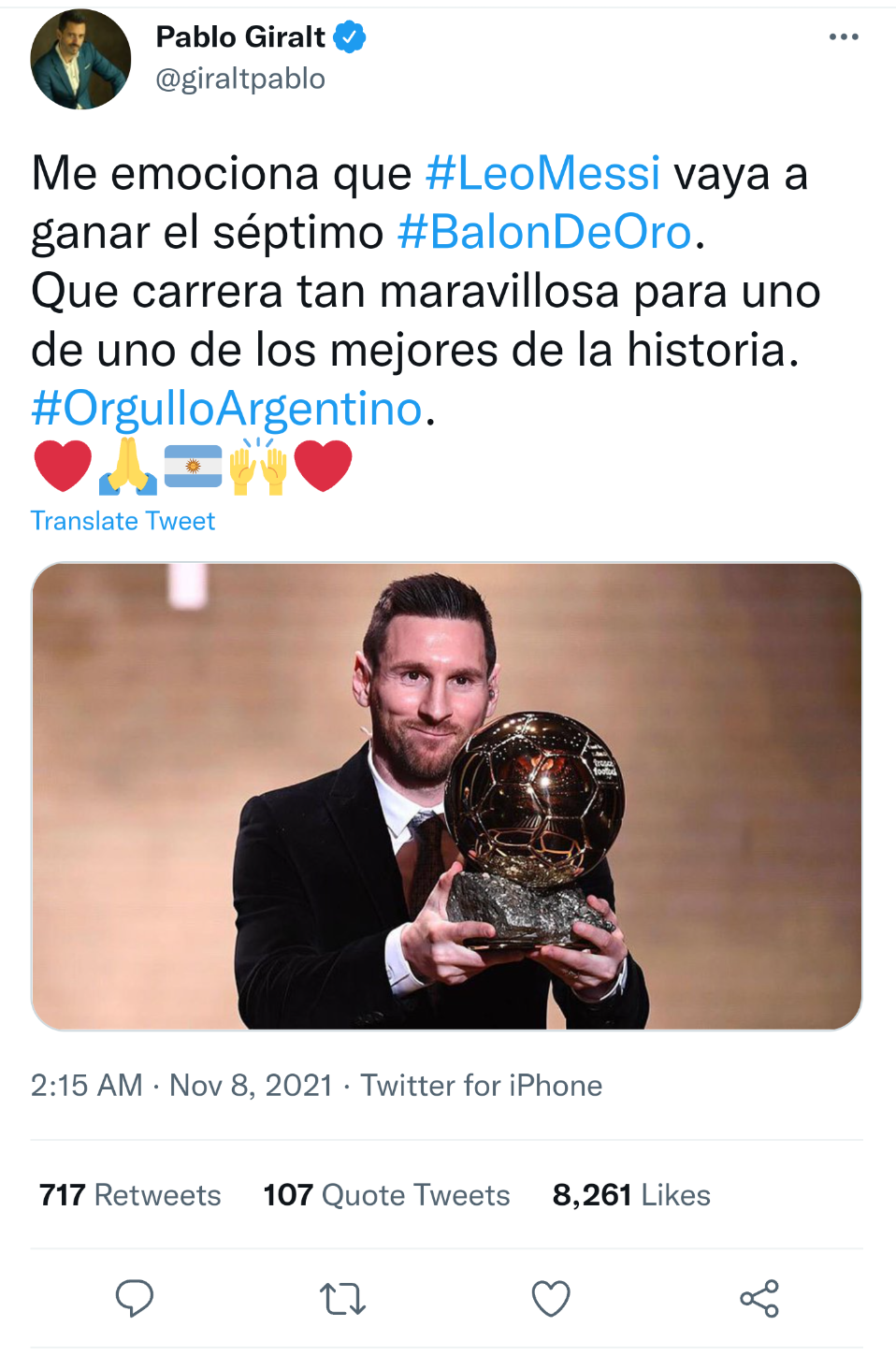Open the attached tweet photo

tap(446, 796)
